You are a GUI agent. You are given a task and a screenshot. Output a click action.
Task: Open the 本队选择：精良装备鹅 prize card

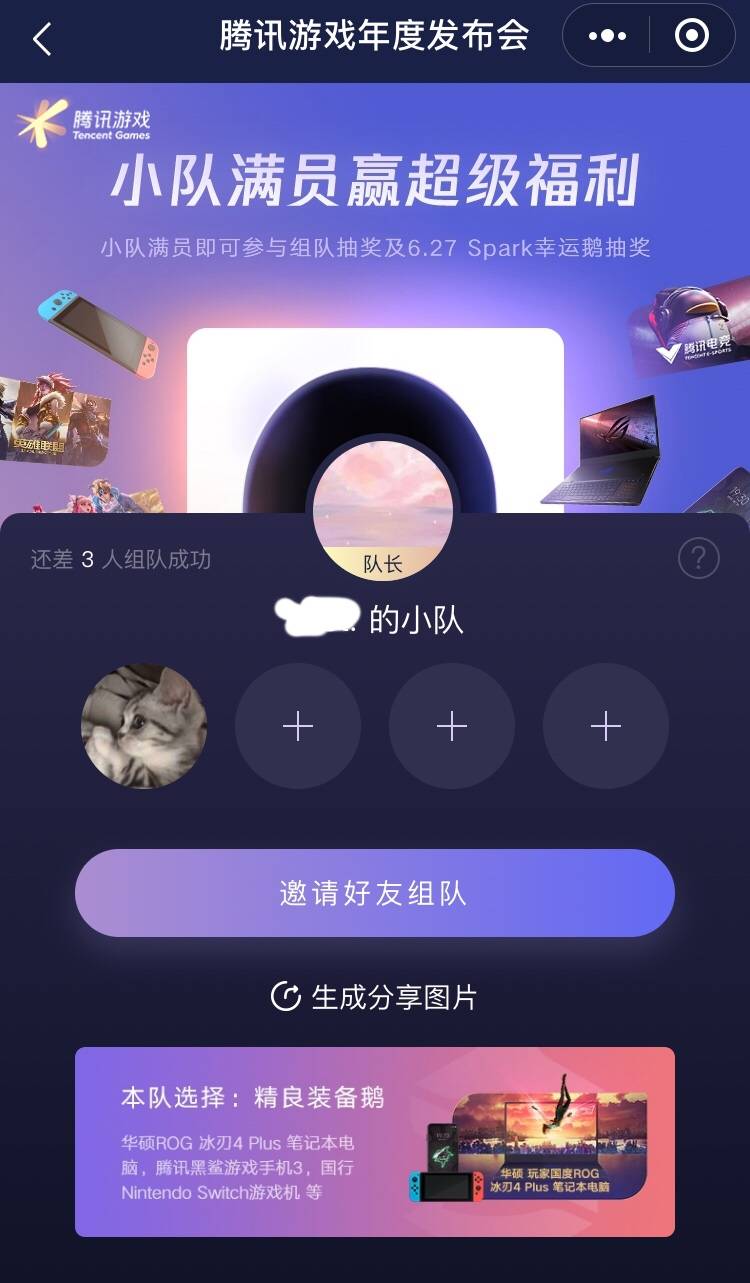pos(375,1141)
